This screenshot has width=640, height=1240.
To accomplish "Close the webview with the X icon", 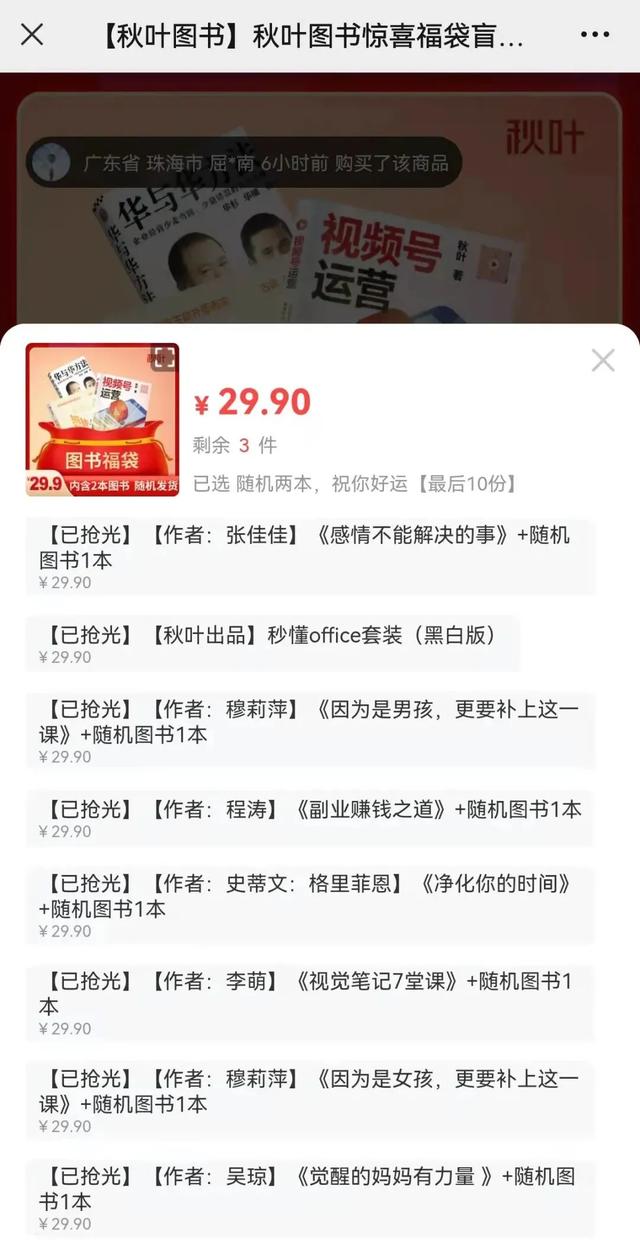I will [x=32, y=35].
